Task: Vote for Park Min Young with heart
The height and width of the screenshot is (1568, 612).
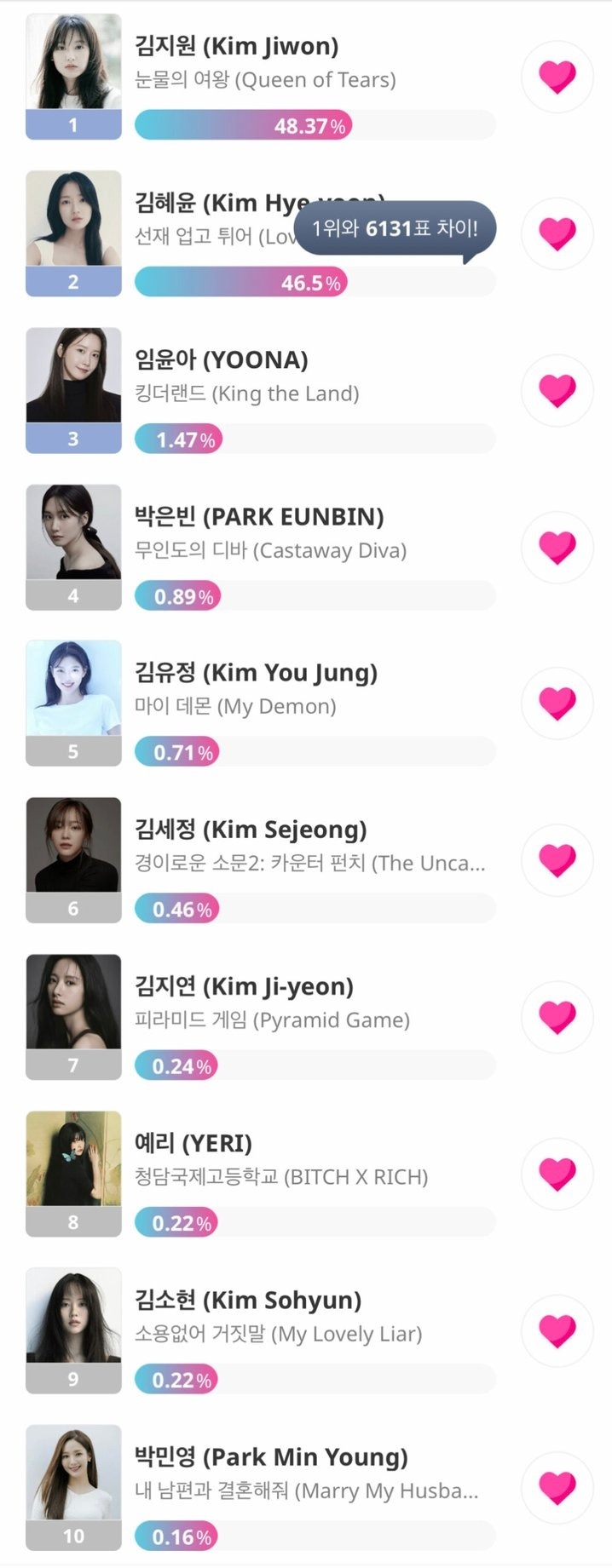Action: click(557, 1487)
